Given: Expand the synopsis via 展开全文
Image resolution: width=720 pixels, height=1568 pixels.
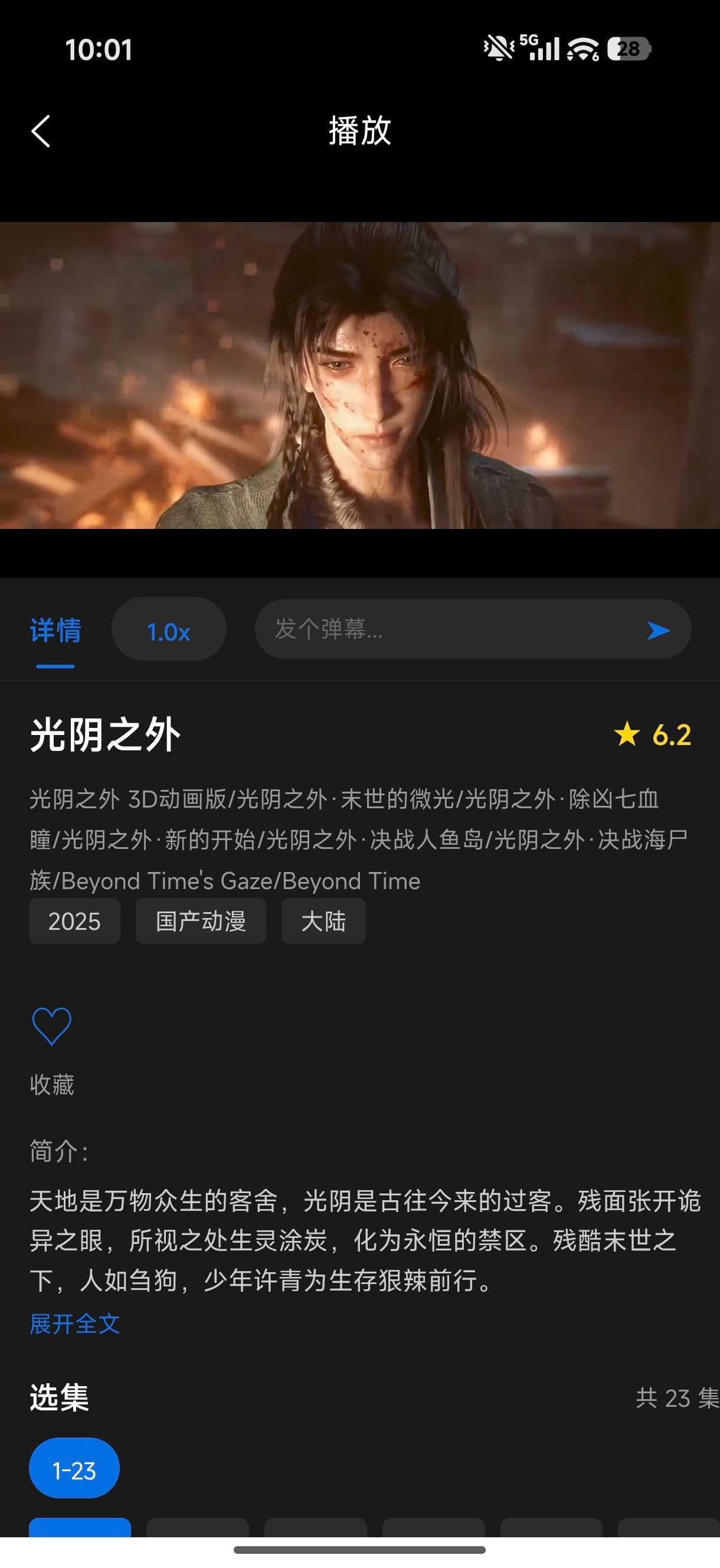Looking at the screenshot, I should tap(75, 1324).
